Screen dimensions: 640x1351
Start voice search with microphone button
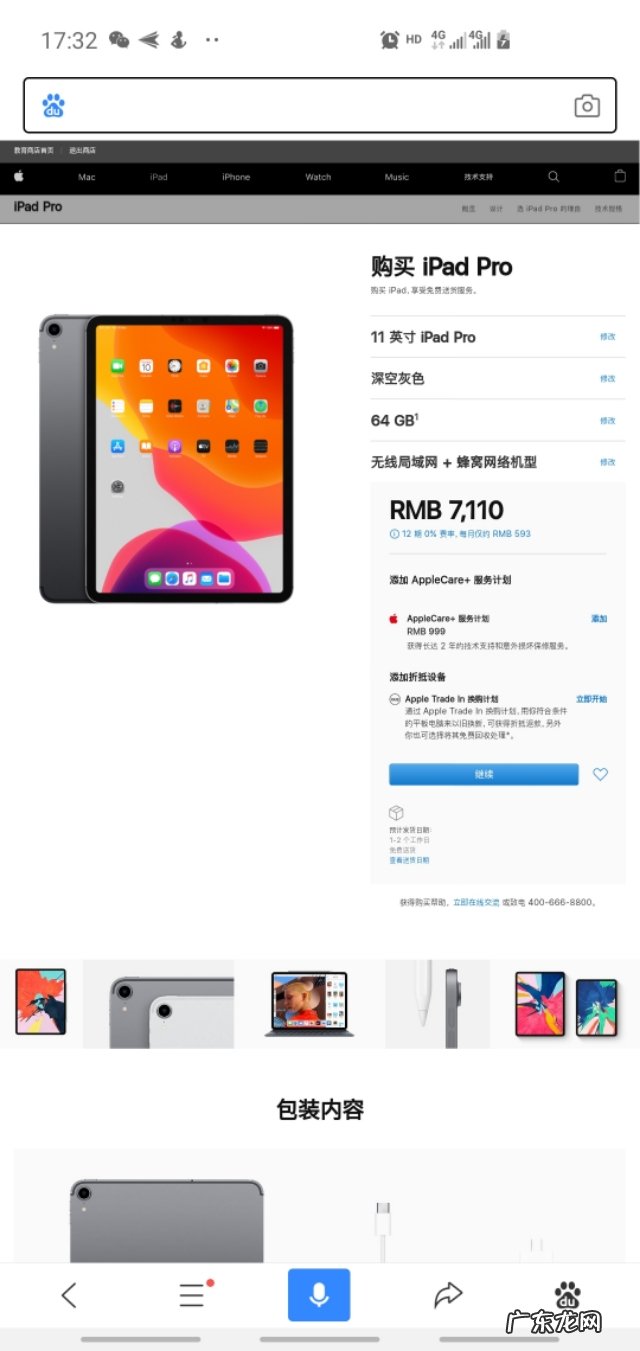pos(319,1295)
